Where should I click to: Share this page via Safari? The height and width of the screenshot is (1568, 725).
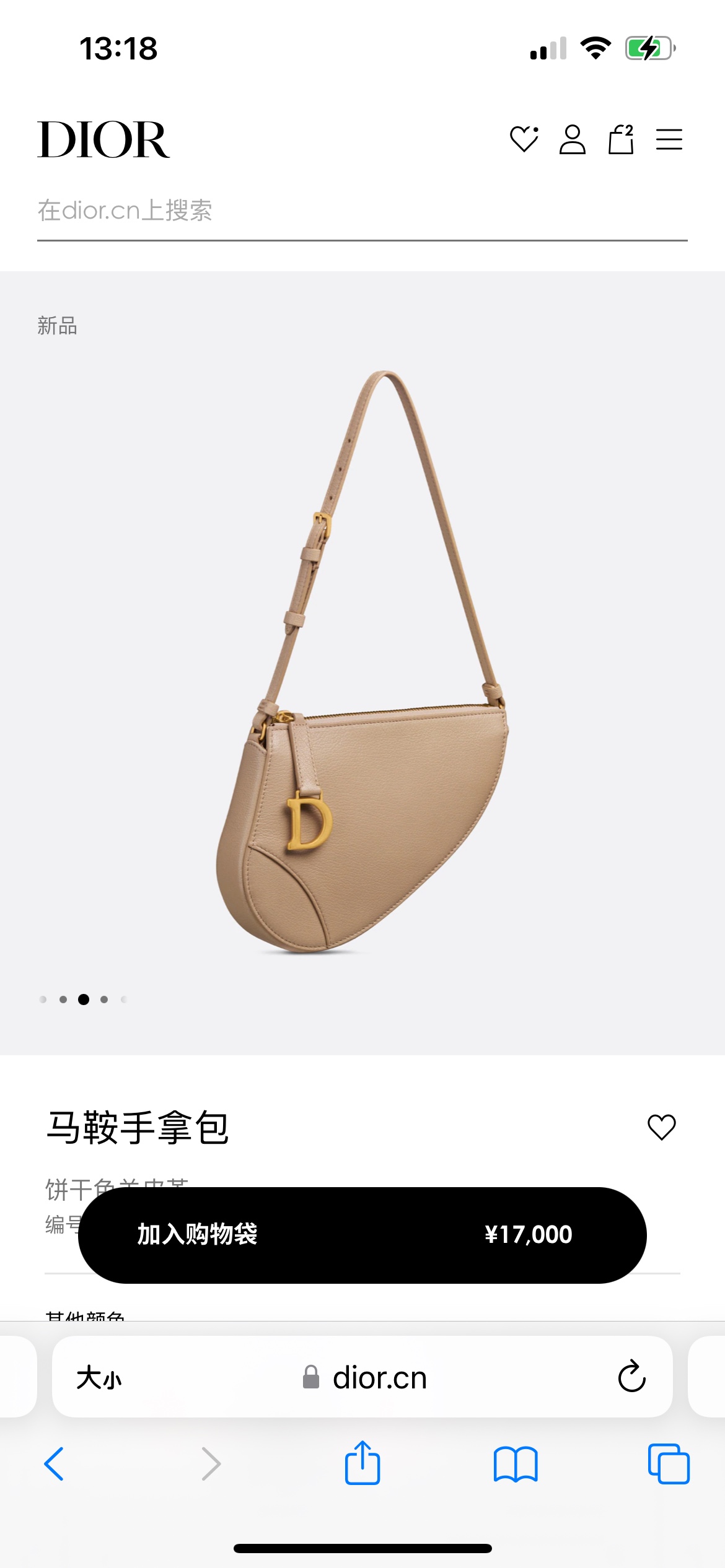click(x=362, y=1464)
